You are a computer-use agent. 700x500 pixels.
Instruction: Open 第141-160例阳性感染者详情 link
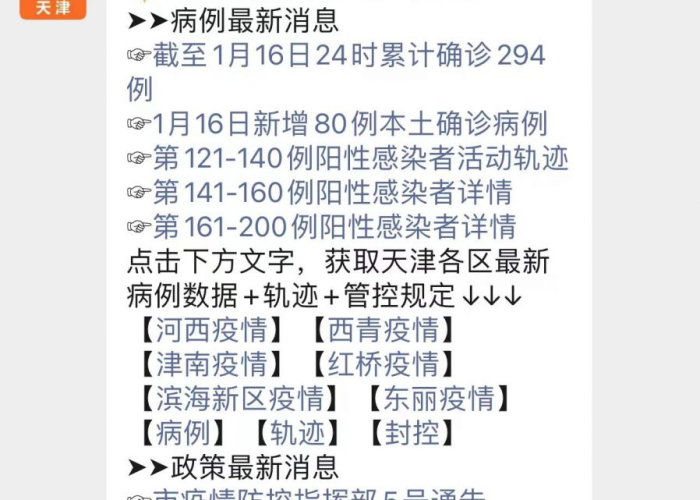pos(346,192)
